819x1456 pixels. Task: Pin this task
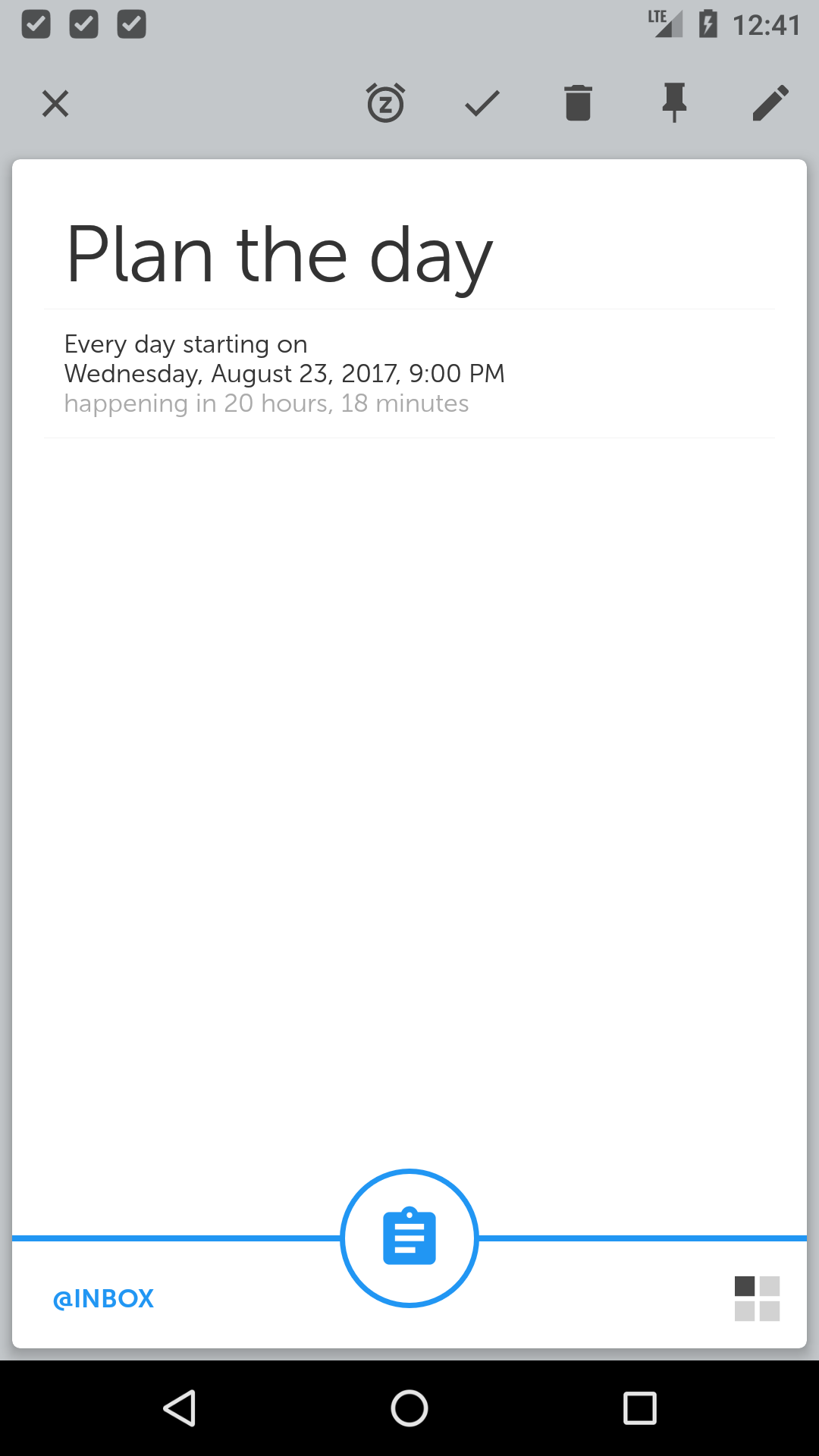[674, 103]
